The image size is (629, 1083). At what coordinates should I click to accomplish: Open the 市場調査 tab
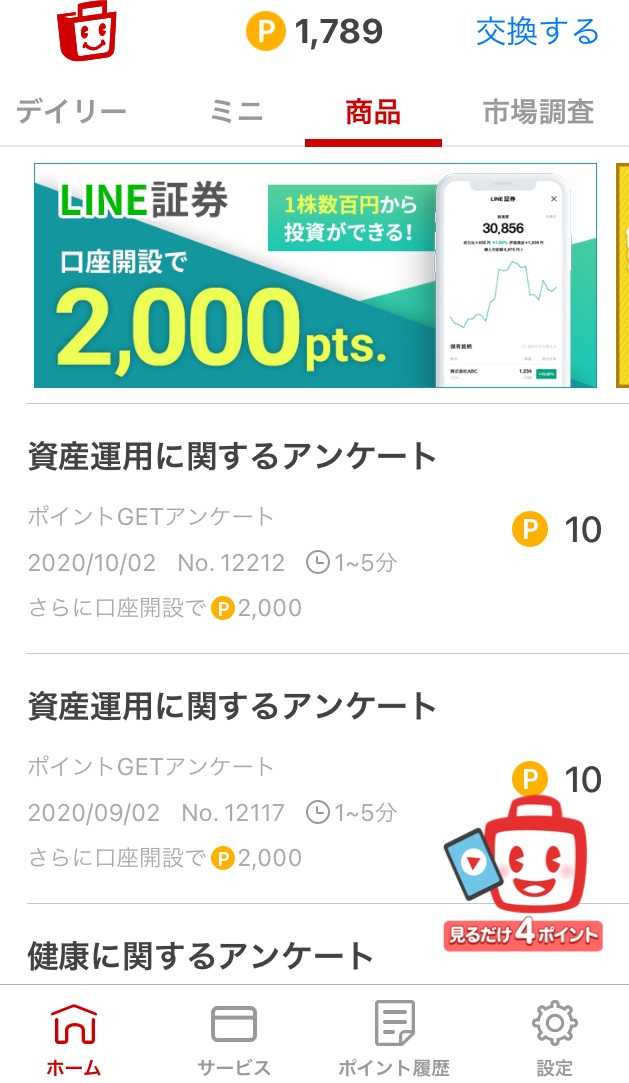click(x=538, y=112)
